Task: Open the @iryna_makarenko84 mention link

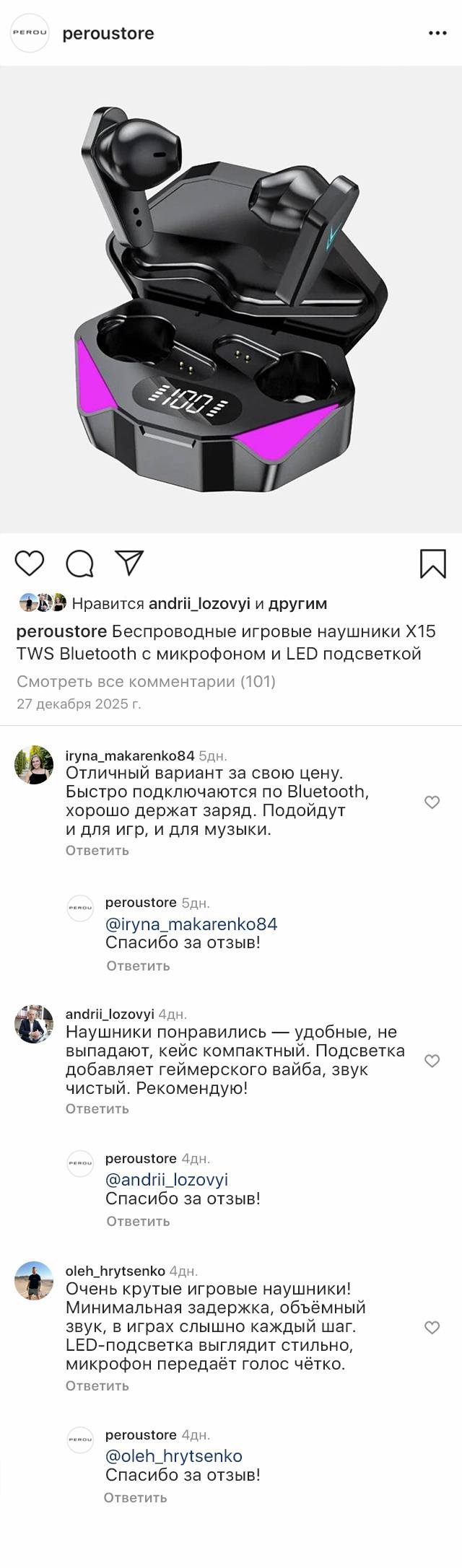Action: coord(191,924)
